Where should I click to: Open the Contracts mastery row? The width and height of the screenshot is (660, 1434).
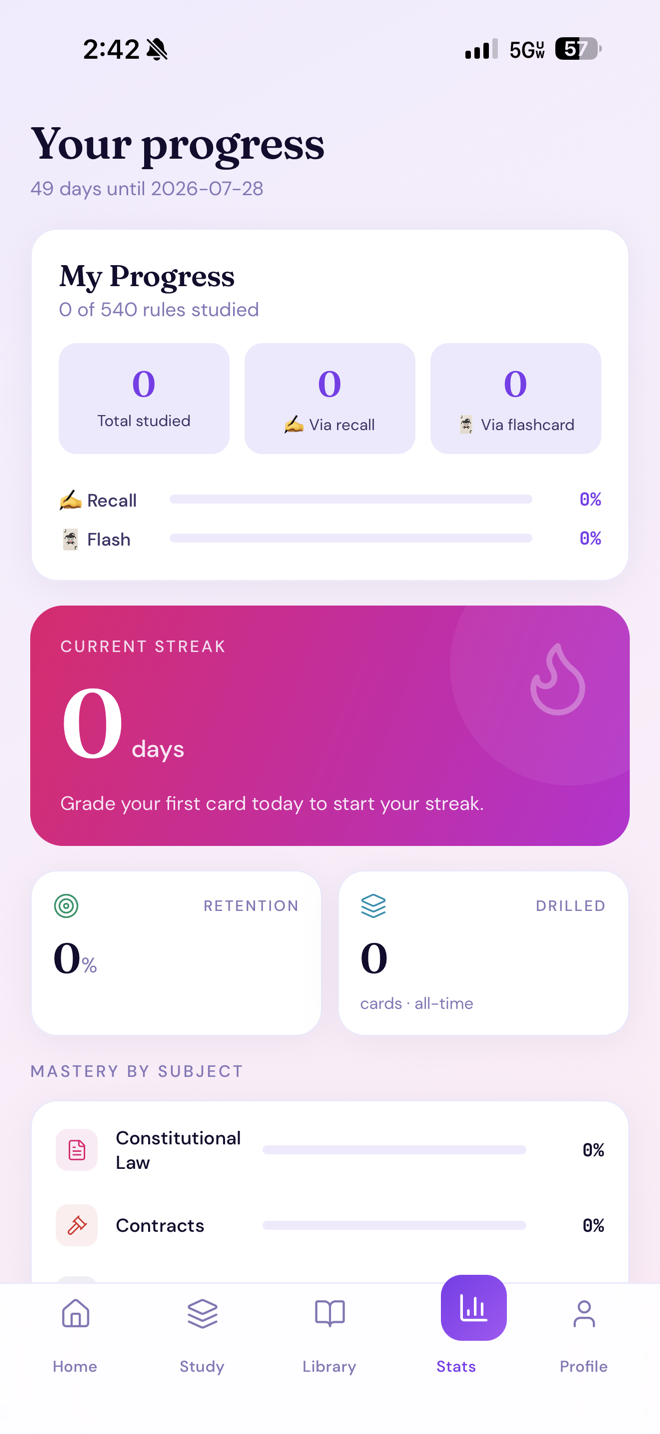[330, 1225]
